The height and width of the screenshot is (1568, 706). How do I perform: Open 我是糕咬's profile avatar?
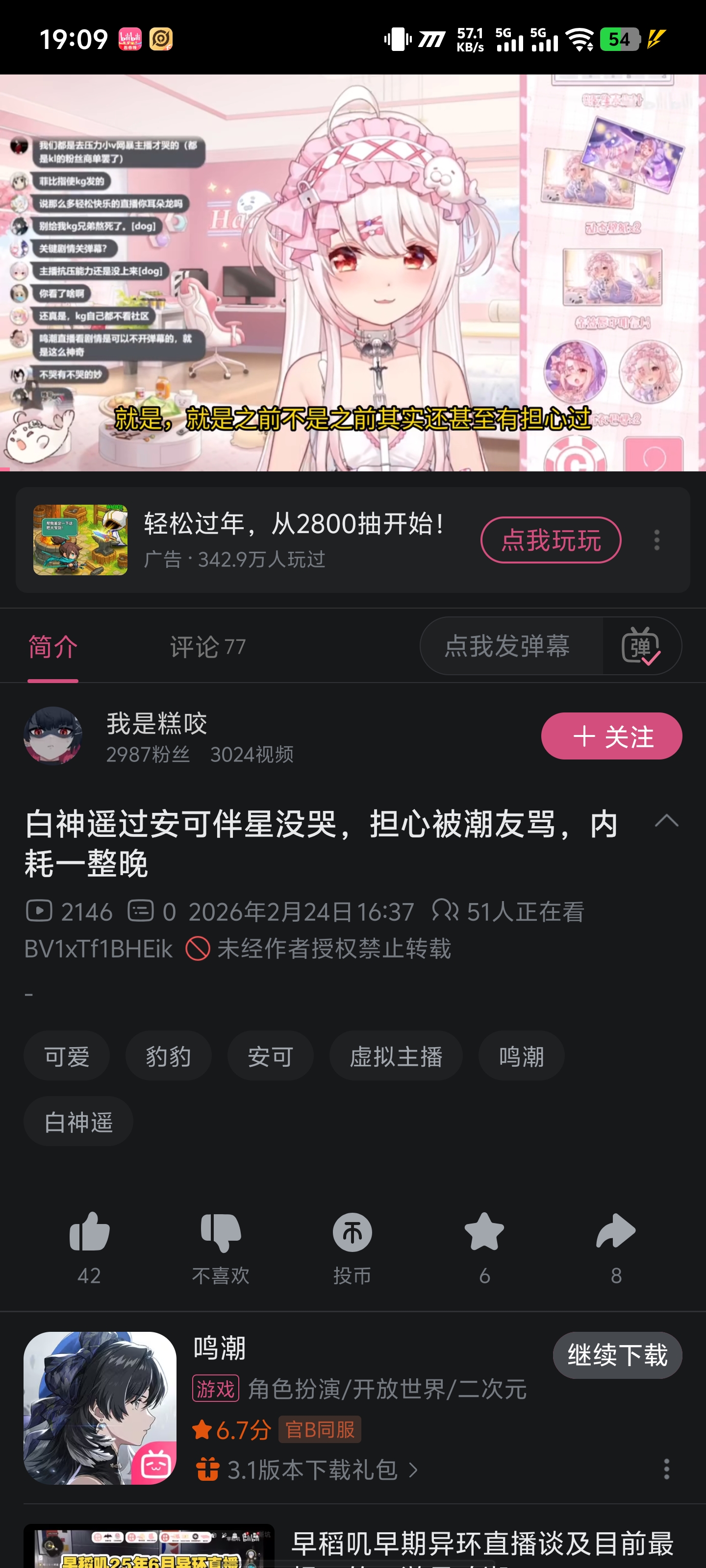point(53,735)
